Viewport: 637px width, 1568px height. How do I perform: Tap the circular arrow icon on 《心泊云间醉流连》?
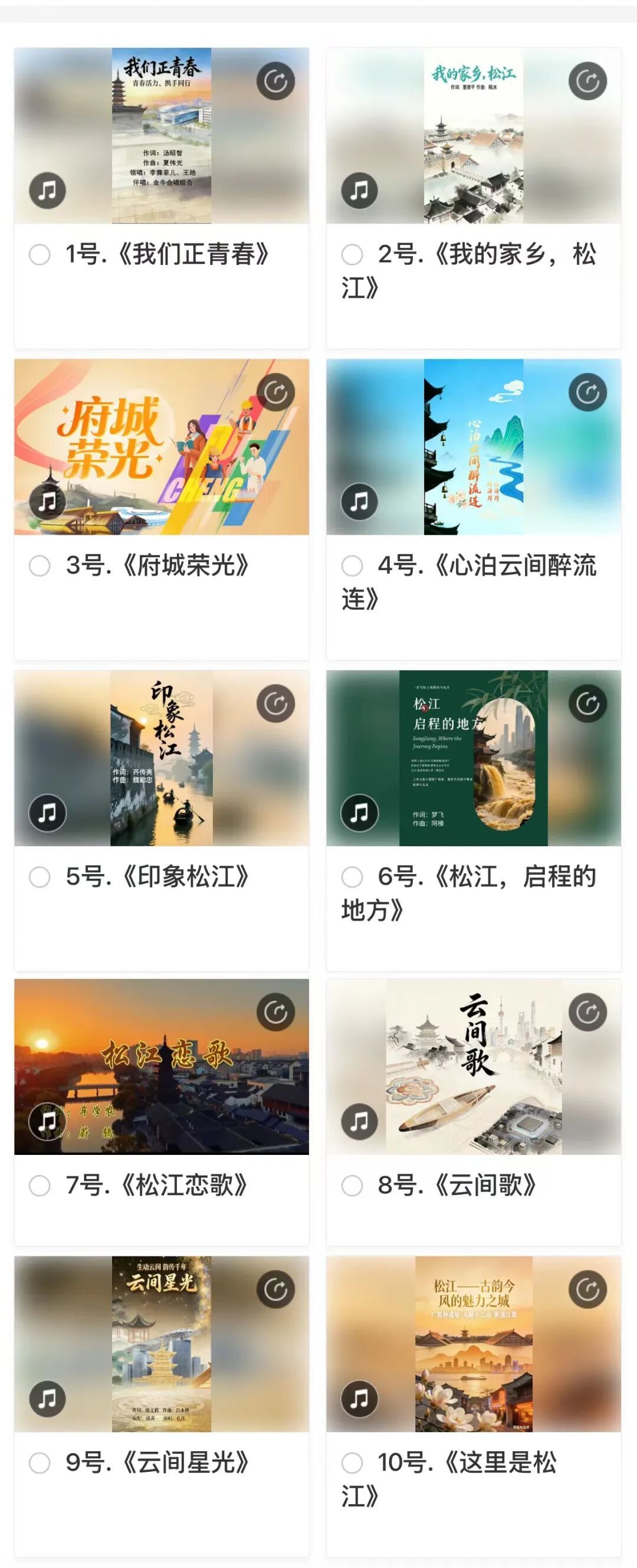tap(587, 392)
